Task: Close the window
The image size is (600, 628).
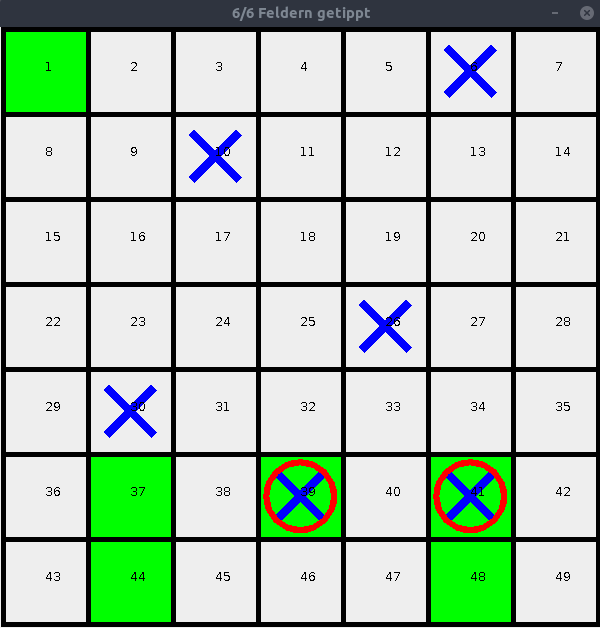Action: (x=586, y=13)
